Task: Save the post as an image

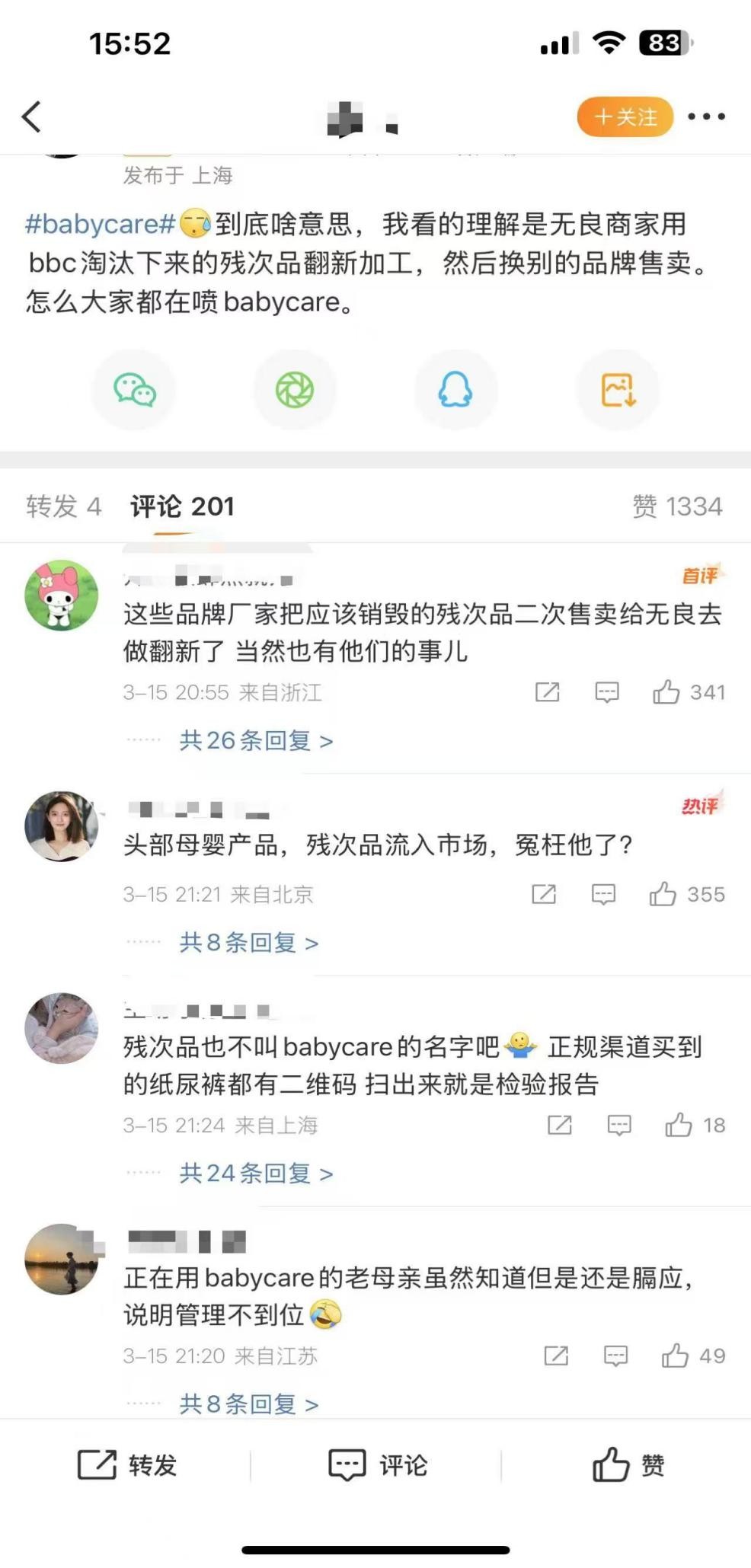Action: coord(617,391)
